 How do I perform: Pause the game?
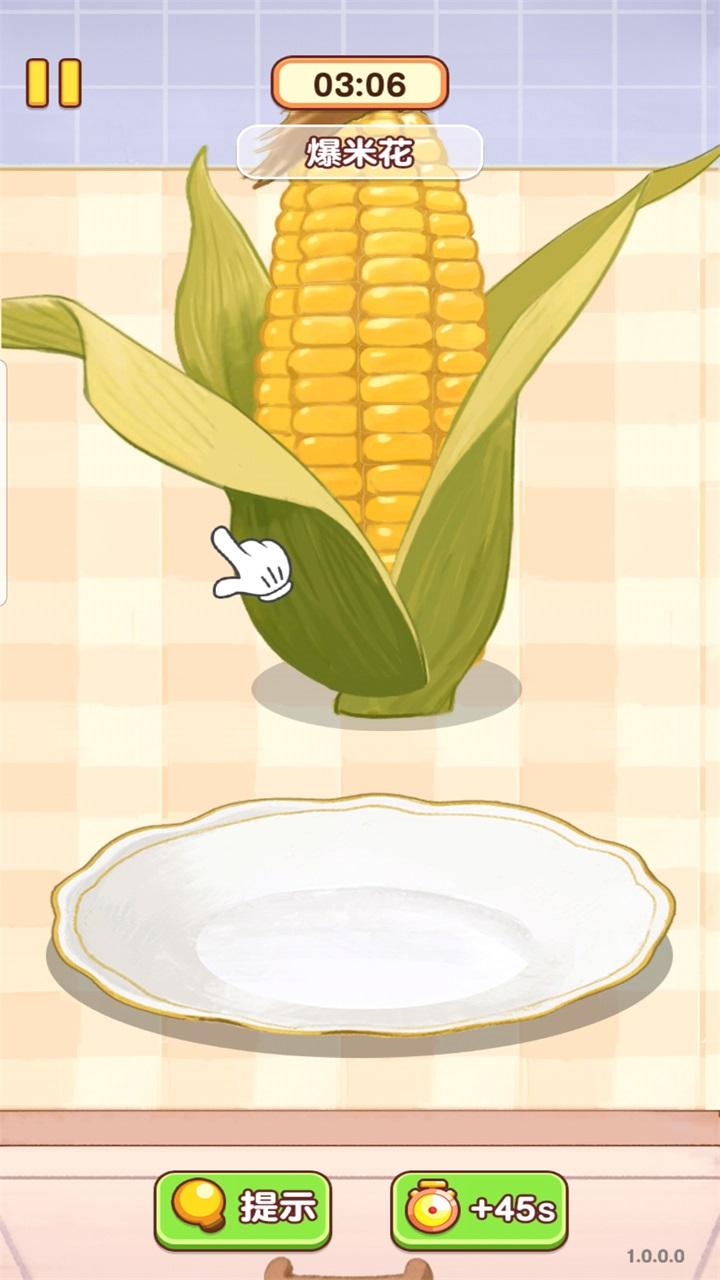click(53, 83)
